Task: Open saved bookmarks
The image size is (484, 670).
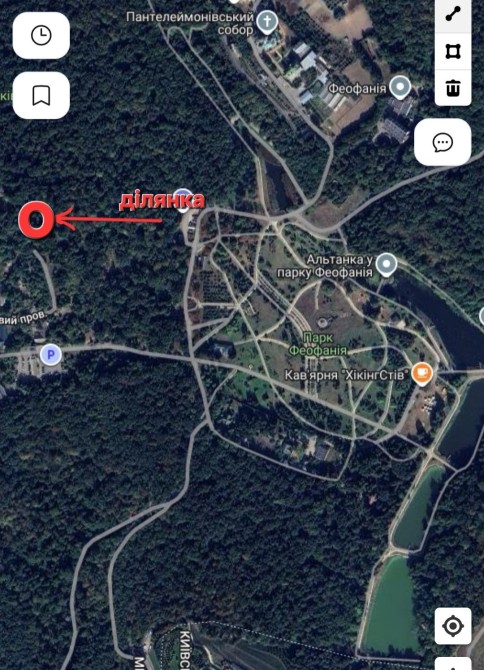Action: pos(41,95)
